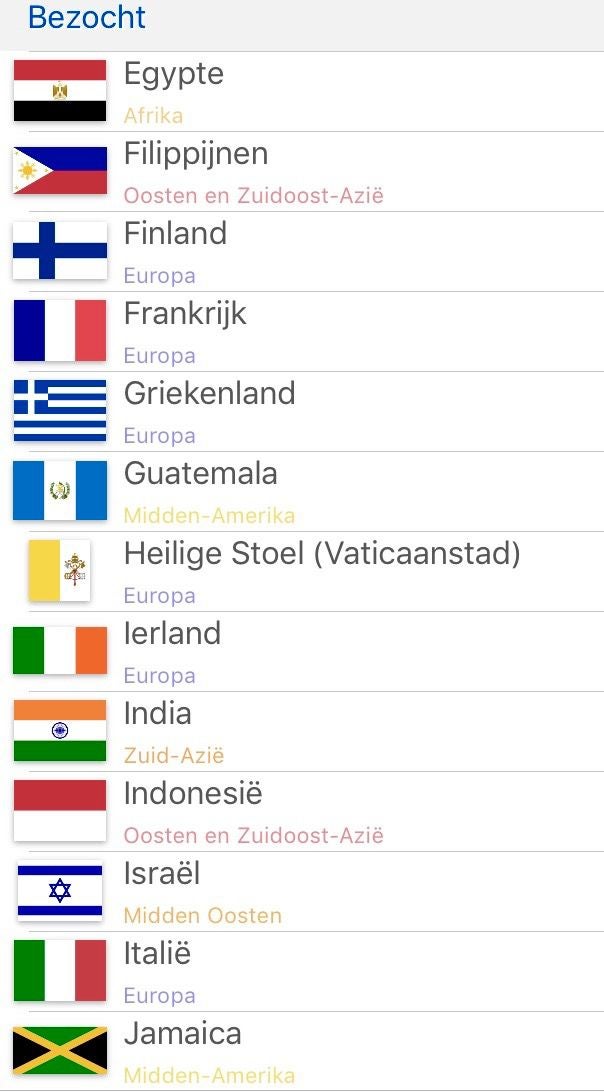
Task: Tap the Italië entry
Action: click(x=302, y=972)
